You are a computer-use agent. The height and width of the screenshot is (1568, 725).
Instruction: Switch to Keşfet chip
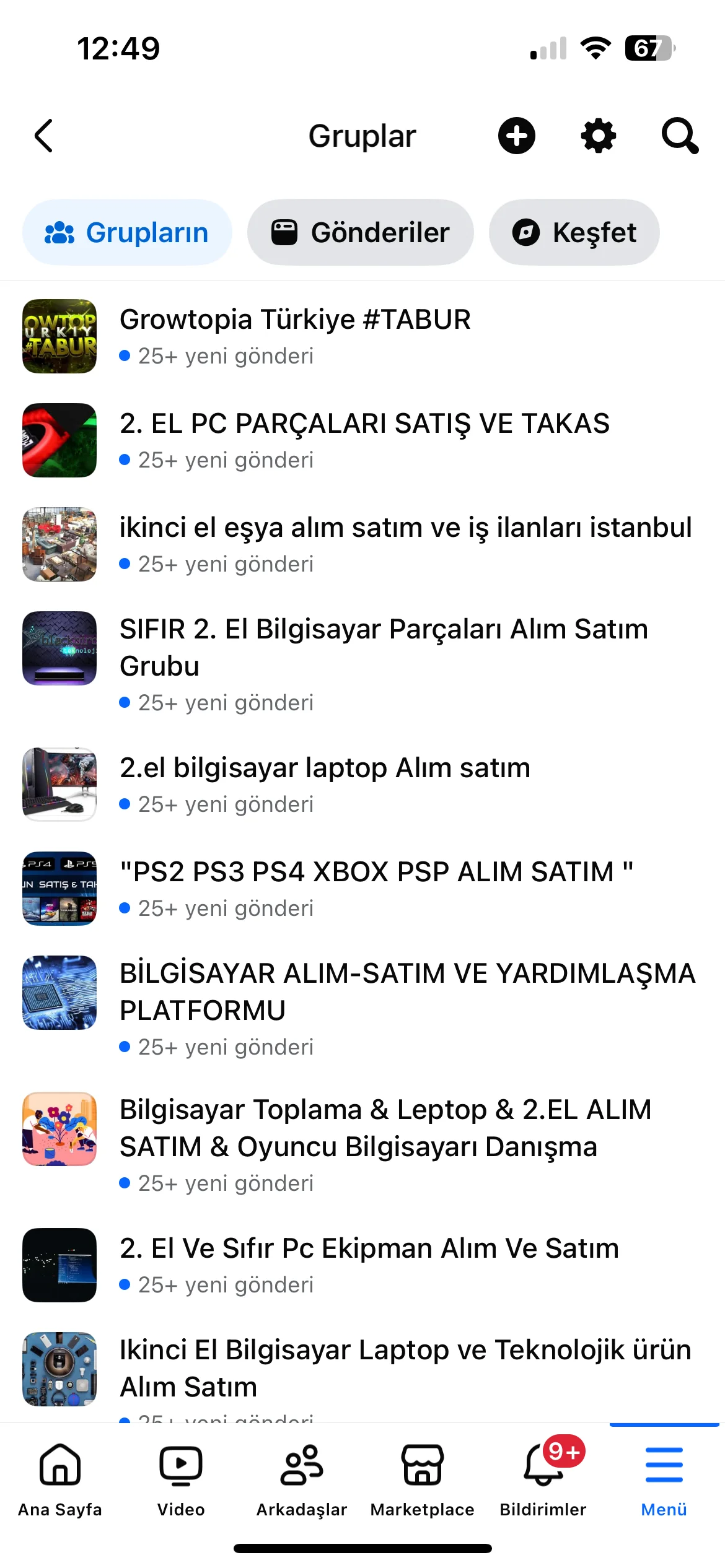pyautogui.click(x=574, y=233)
